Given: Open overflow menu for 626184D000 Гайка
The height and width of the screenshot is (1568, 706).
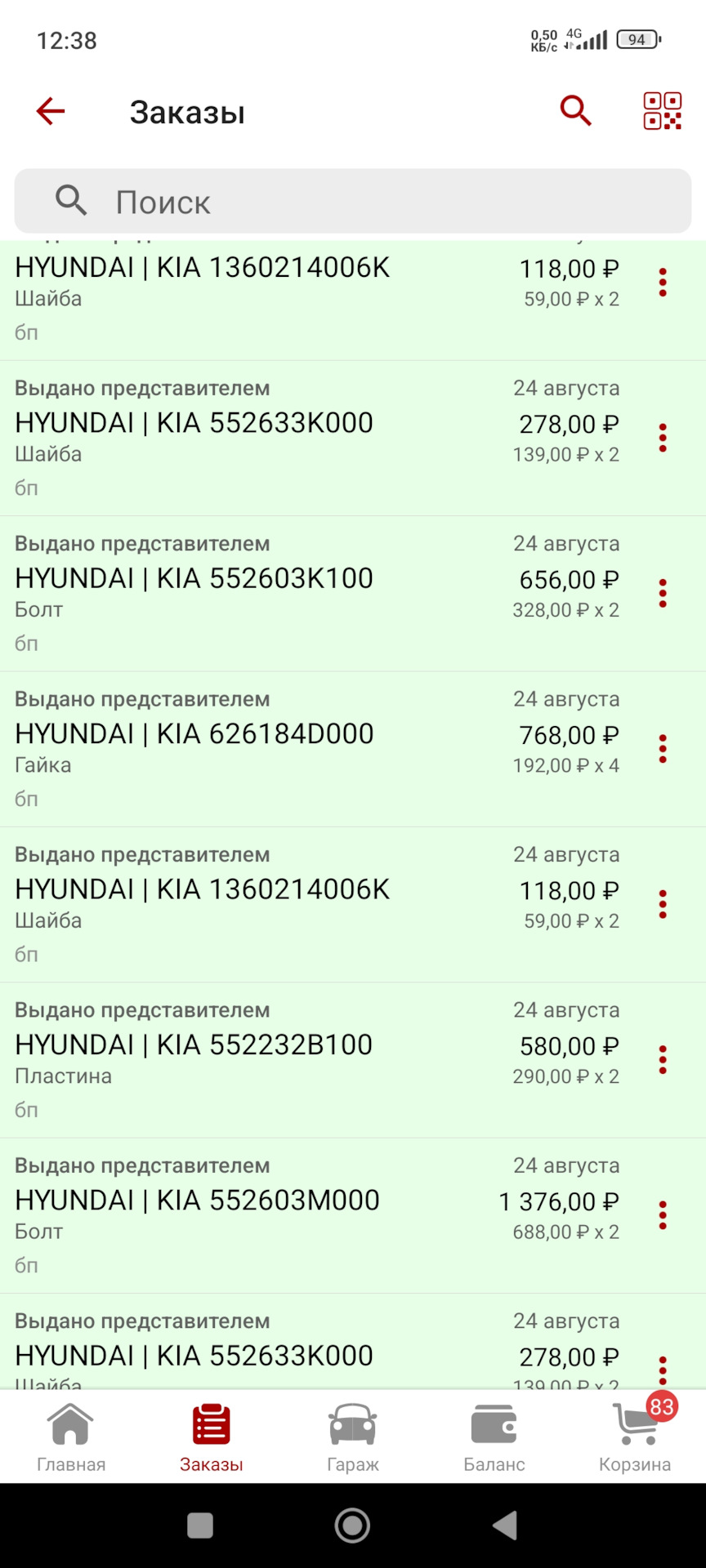Looking at the screenshot, I should pyautogui.click(x=663, y=749).
